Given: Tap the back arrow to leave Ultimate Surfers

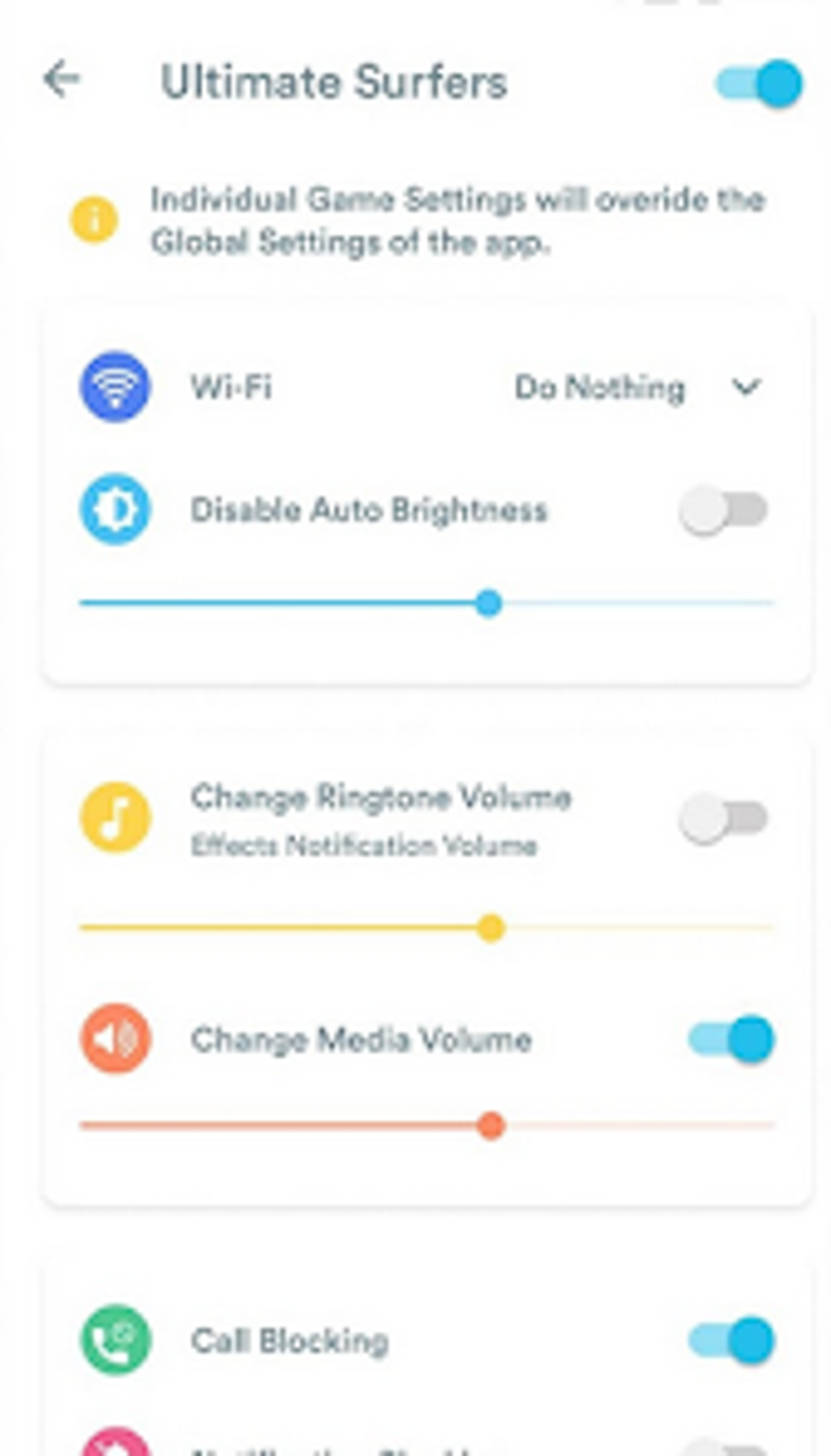Looking at the screenshot, I should 60,81.
